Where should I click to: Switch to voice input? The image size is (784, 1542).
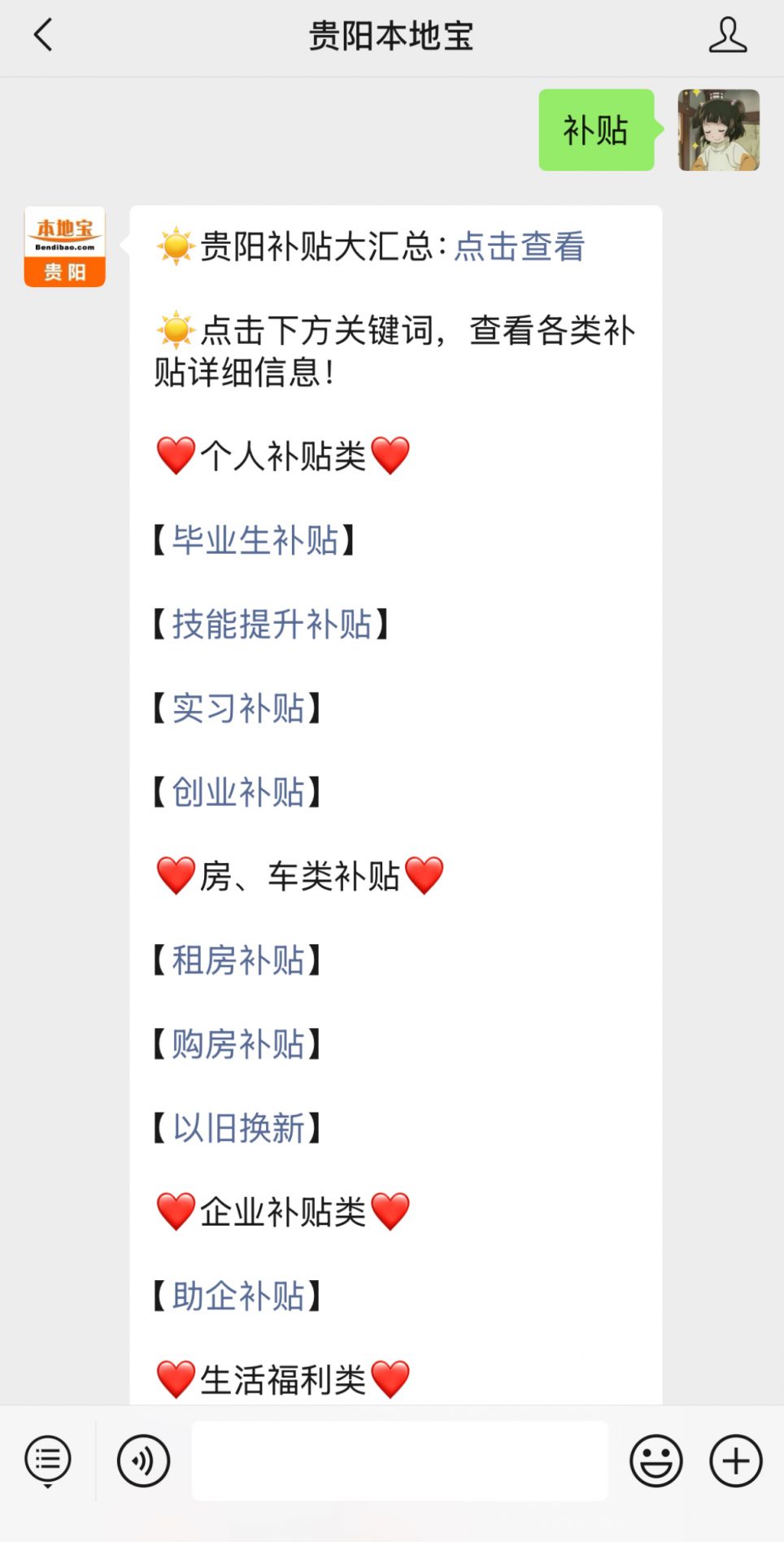(143, 1461)
